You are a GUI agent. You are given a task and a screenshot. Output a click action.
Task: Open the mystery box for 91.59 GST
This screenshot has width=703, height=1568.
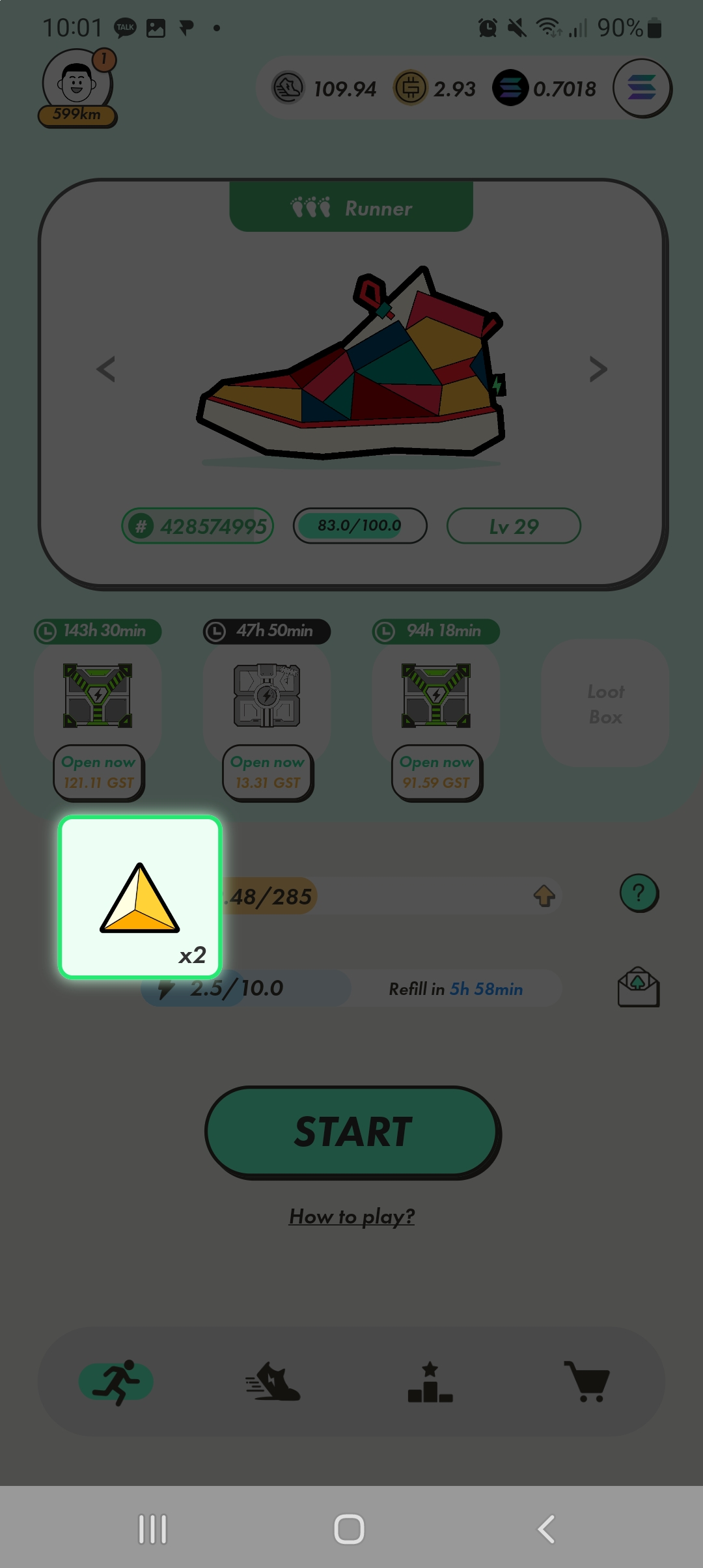coord(436,772)
